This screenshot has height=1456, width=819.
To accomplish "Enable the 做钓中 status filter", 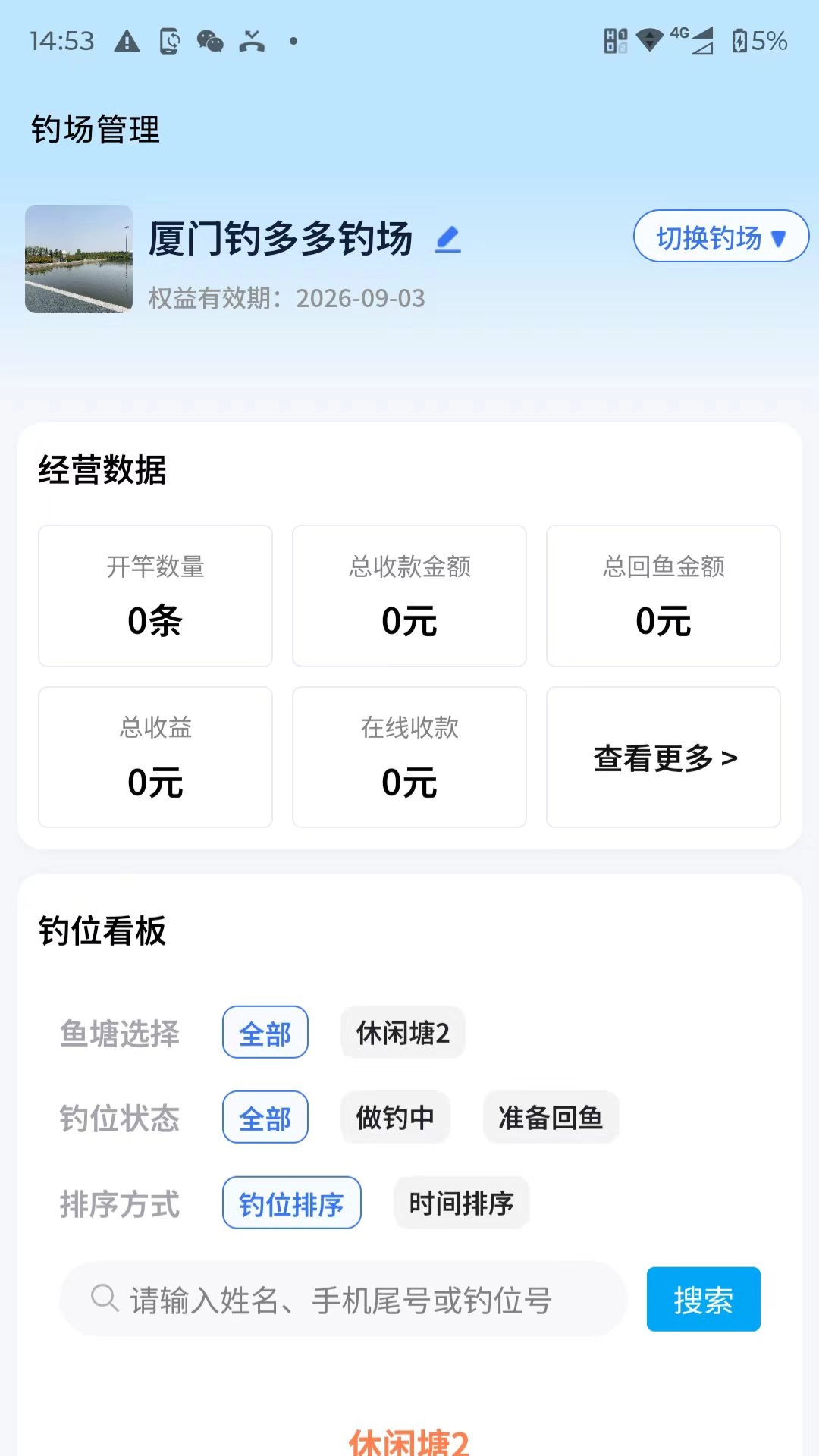I will 395,1117.
